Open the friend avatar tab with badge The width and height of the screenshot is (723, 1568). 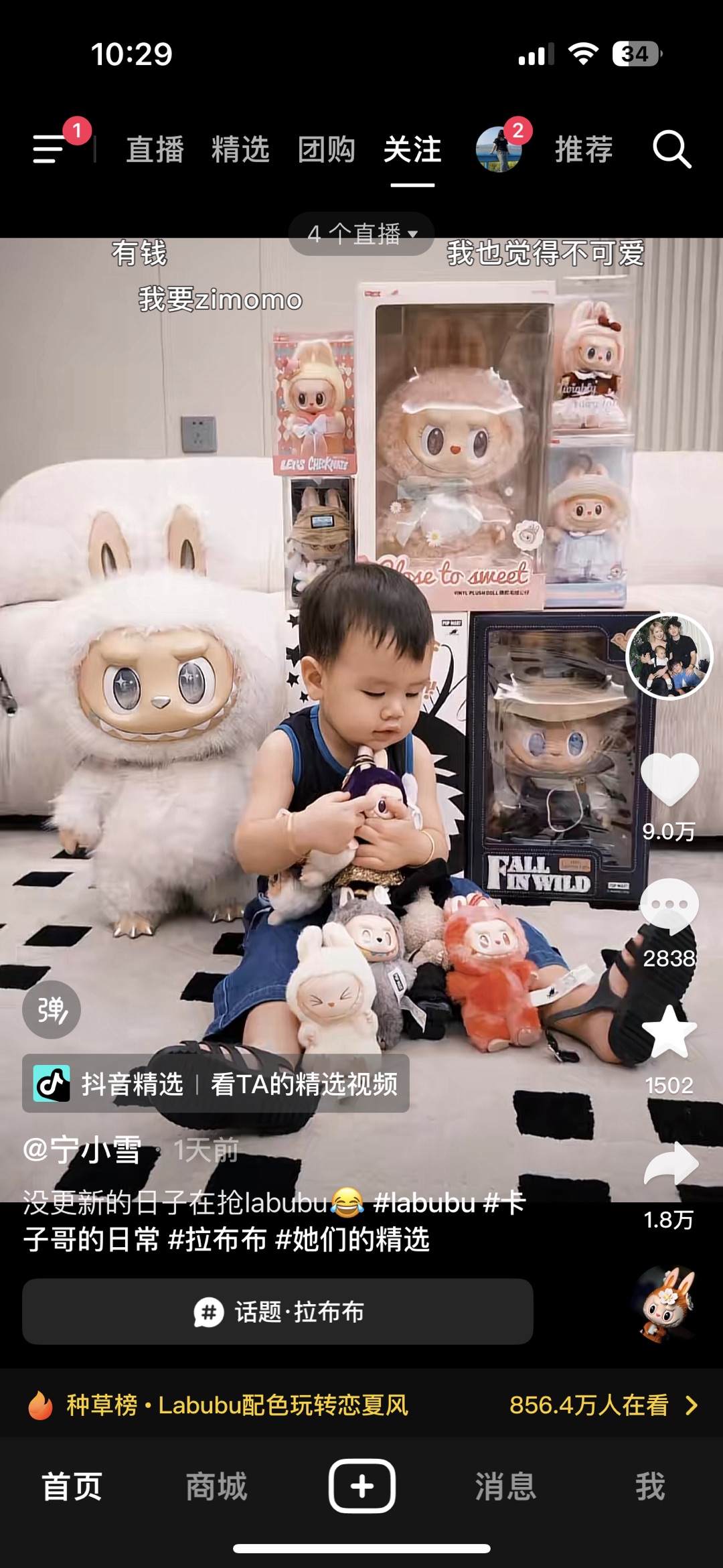[499, 149]
